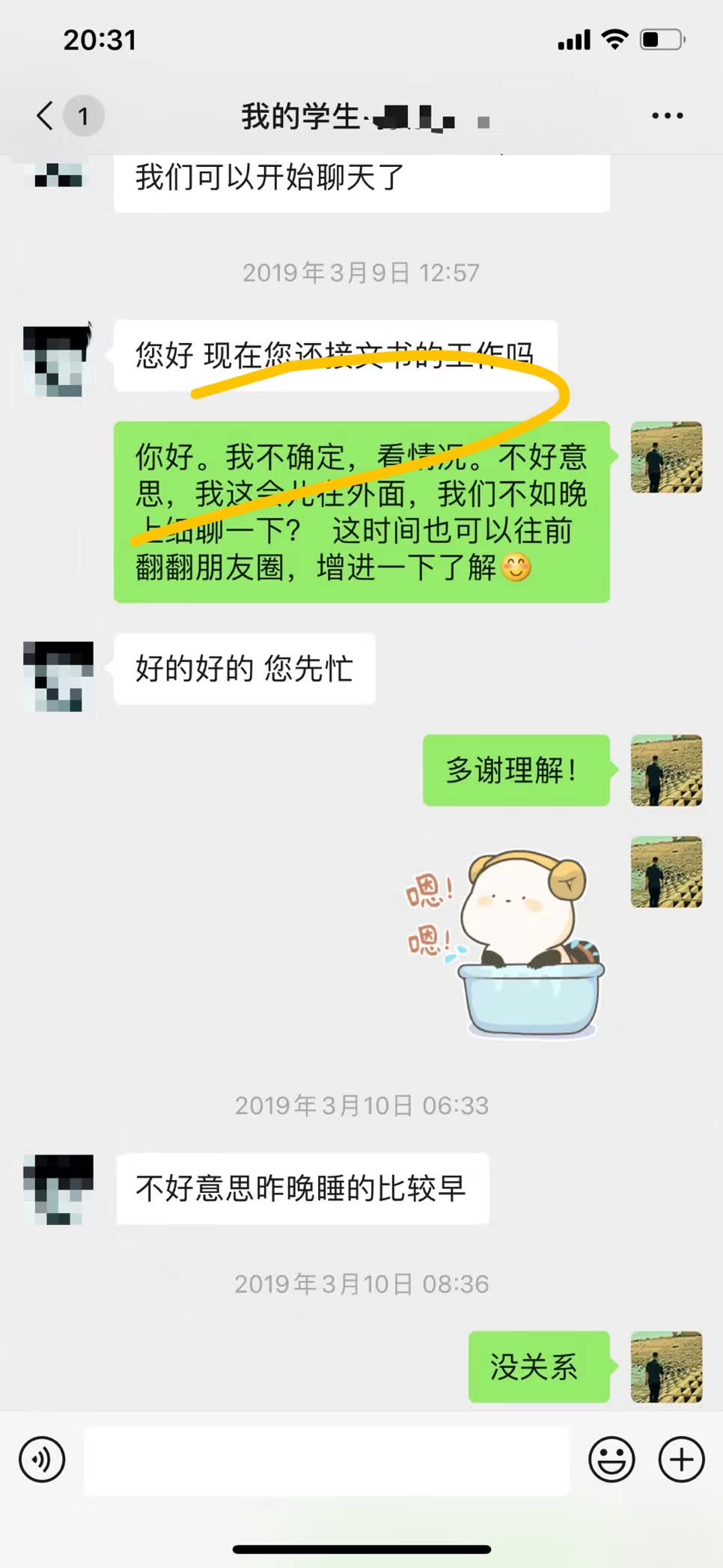Open the plus attachments menu
This screenshot has height=1568, width=723.
pyautogui.click(x=681, y=1459)
